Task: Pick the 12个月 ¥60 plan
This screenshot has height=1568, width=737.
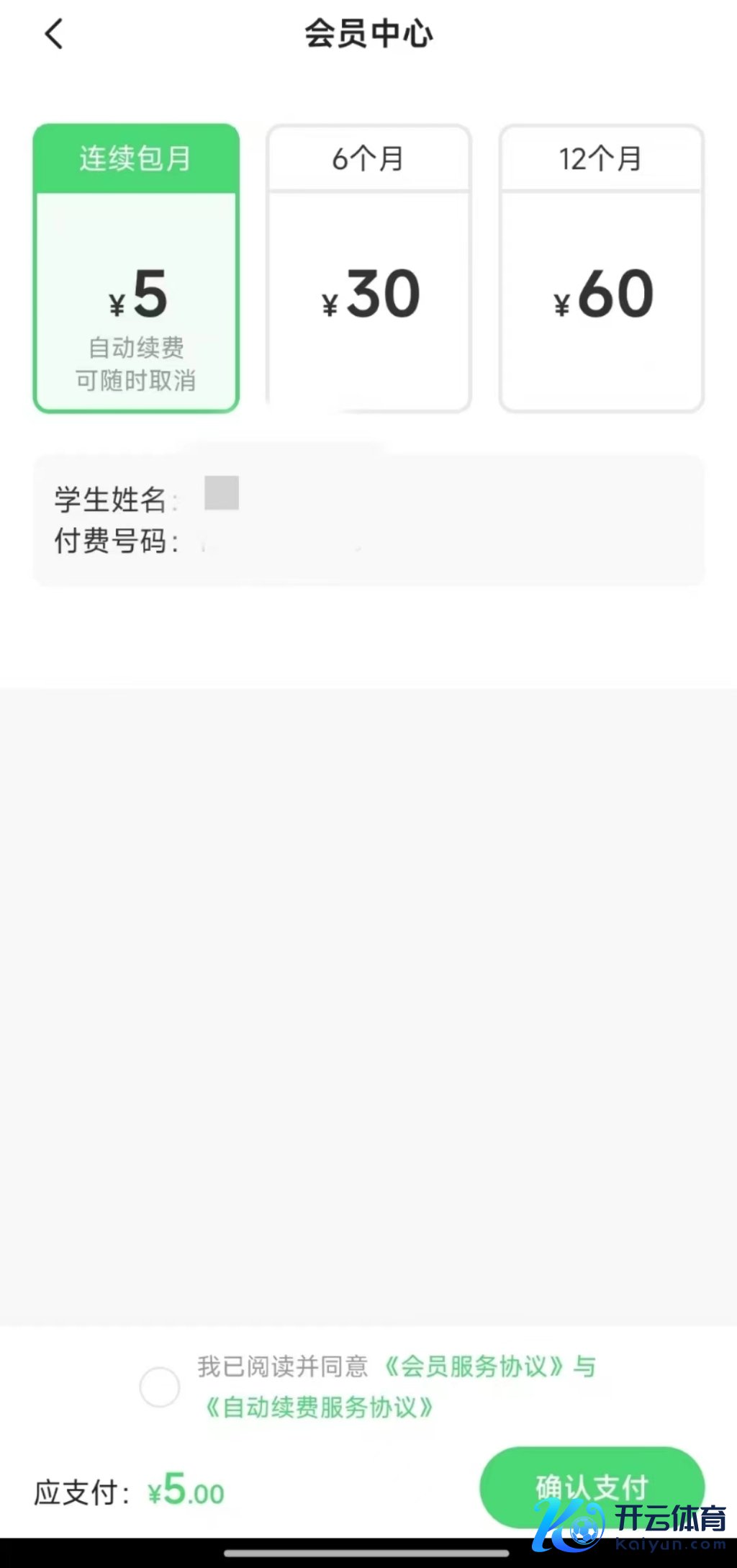Action: (x=601, y=268)
